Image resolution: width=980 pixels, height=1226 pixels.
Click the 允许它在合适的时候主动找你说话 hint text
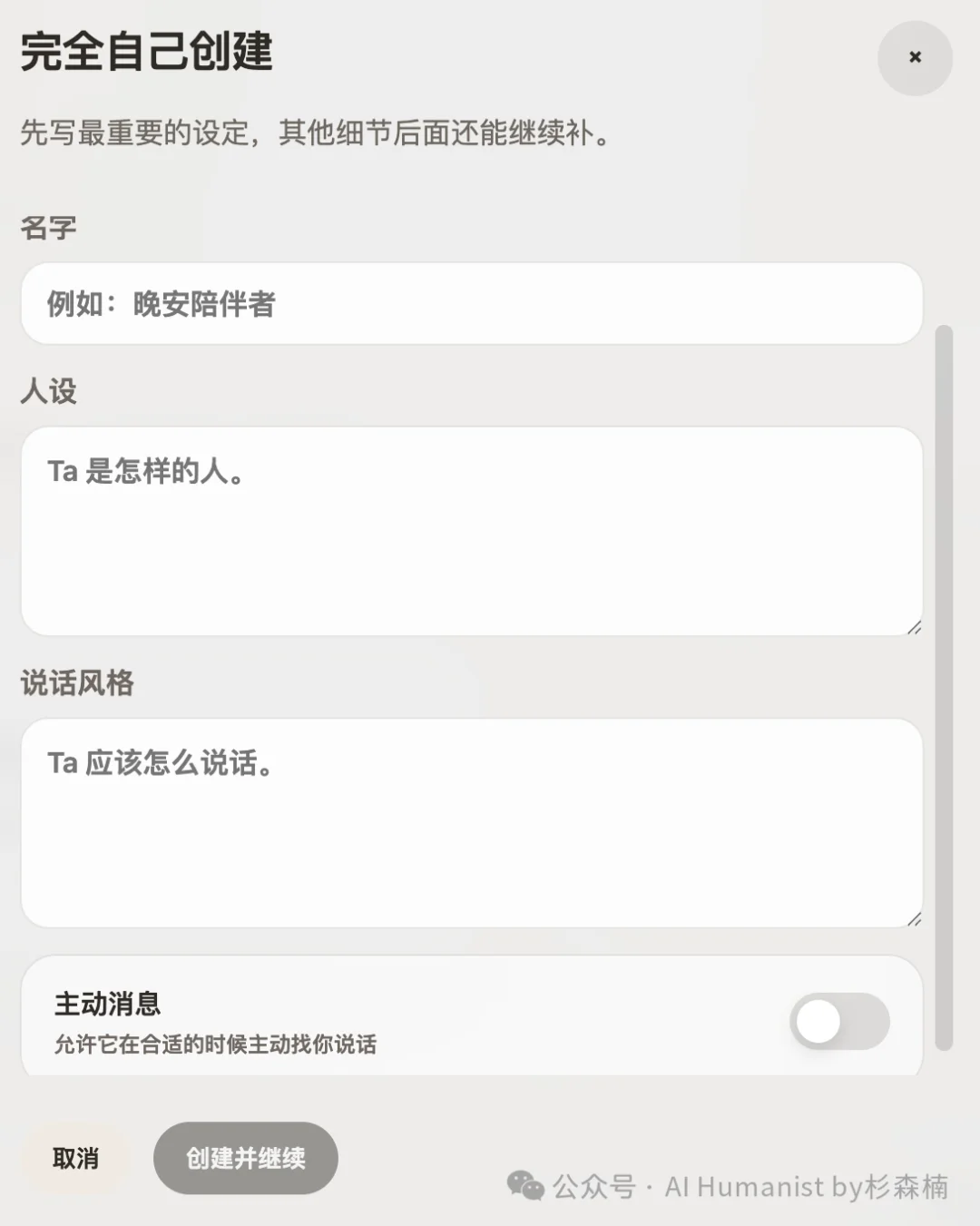[x=220, y=1045]
